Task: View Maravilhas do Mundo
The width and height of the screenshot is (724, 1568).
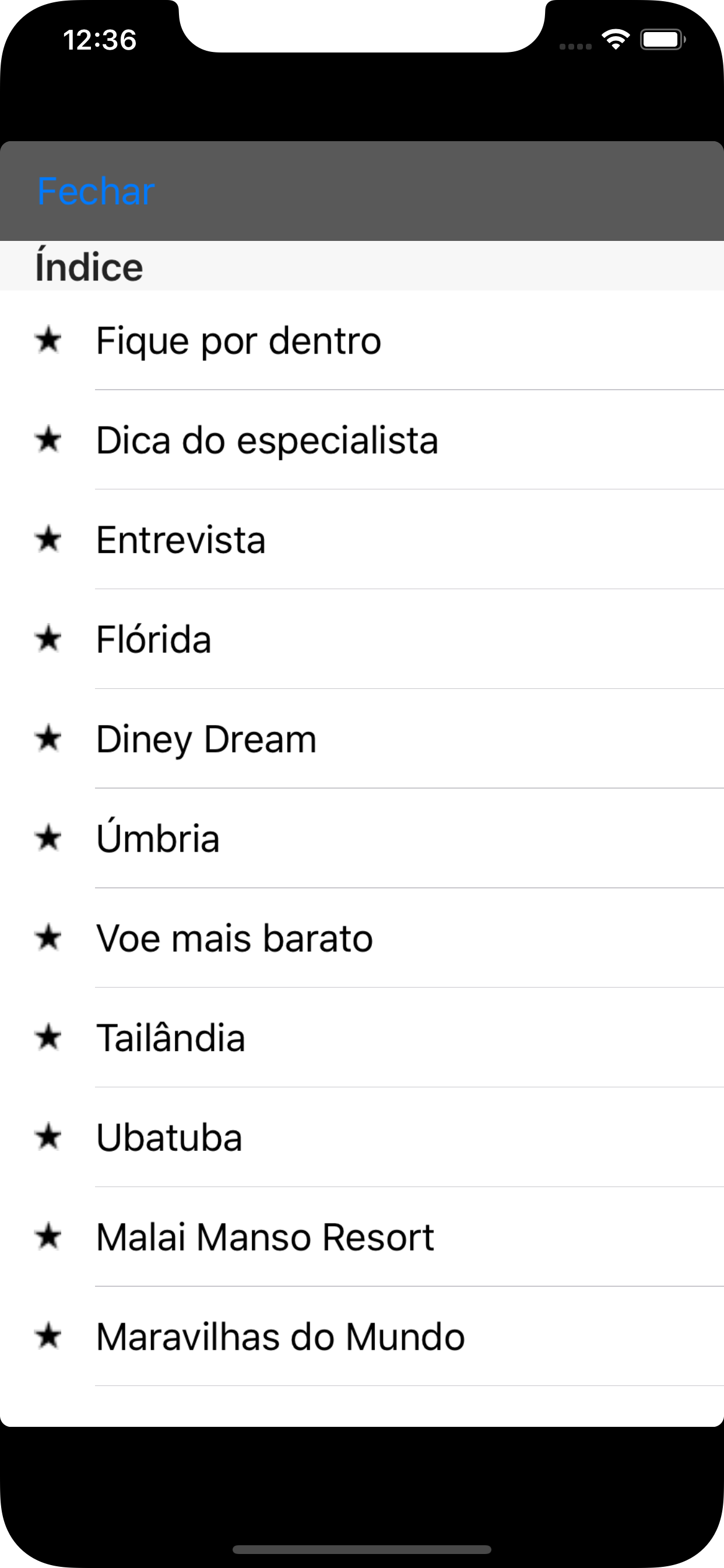Action: pos(362,1336)
